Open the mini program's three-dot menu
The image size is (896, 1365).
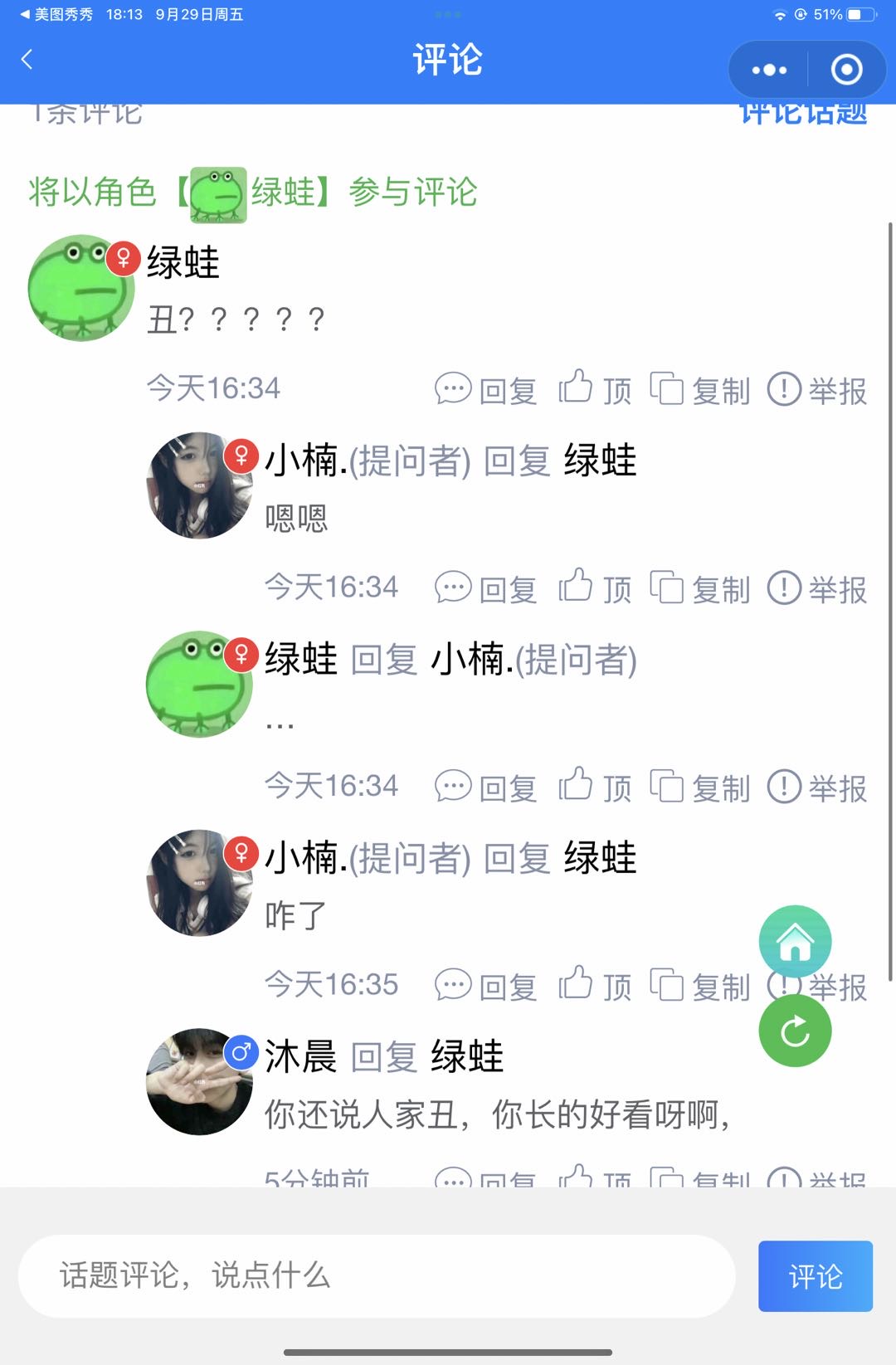coord(768,70)
